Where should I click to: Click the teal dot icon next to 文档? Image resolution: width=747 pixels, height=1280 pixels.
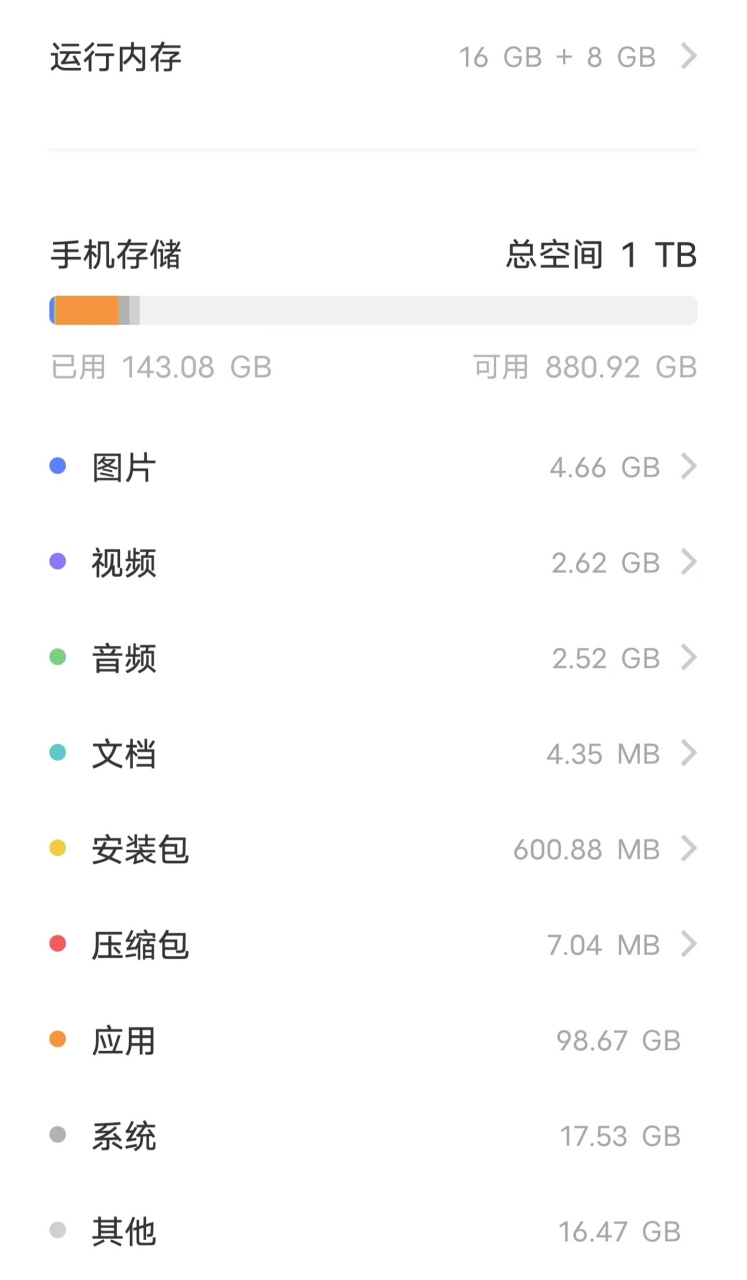pyautogui.click(x=57, y=753)
